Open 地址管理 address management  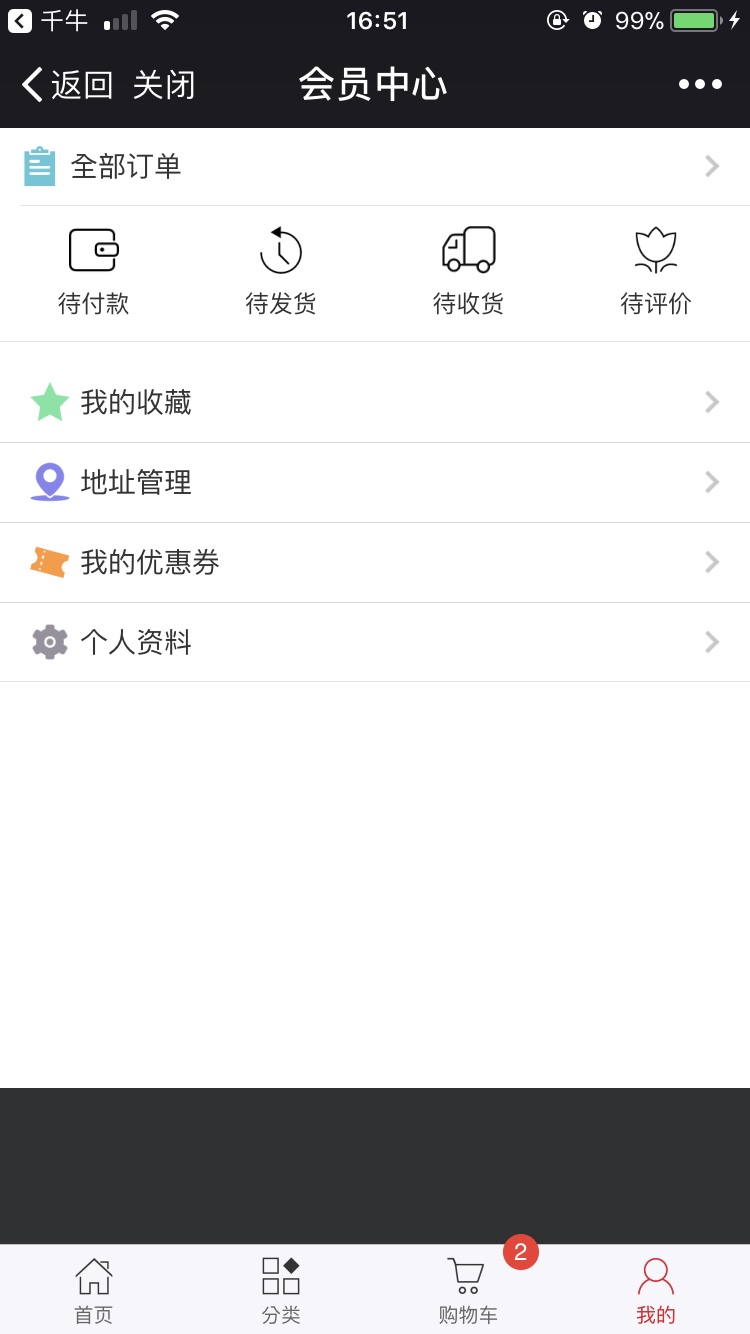pyautogui.click(x=375, y=482)
